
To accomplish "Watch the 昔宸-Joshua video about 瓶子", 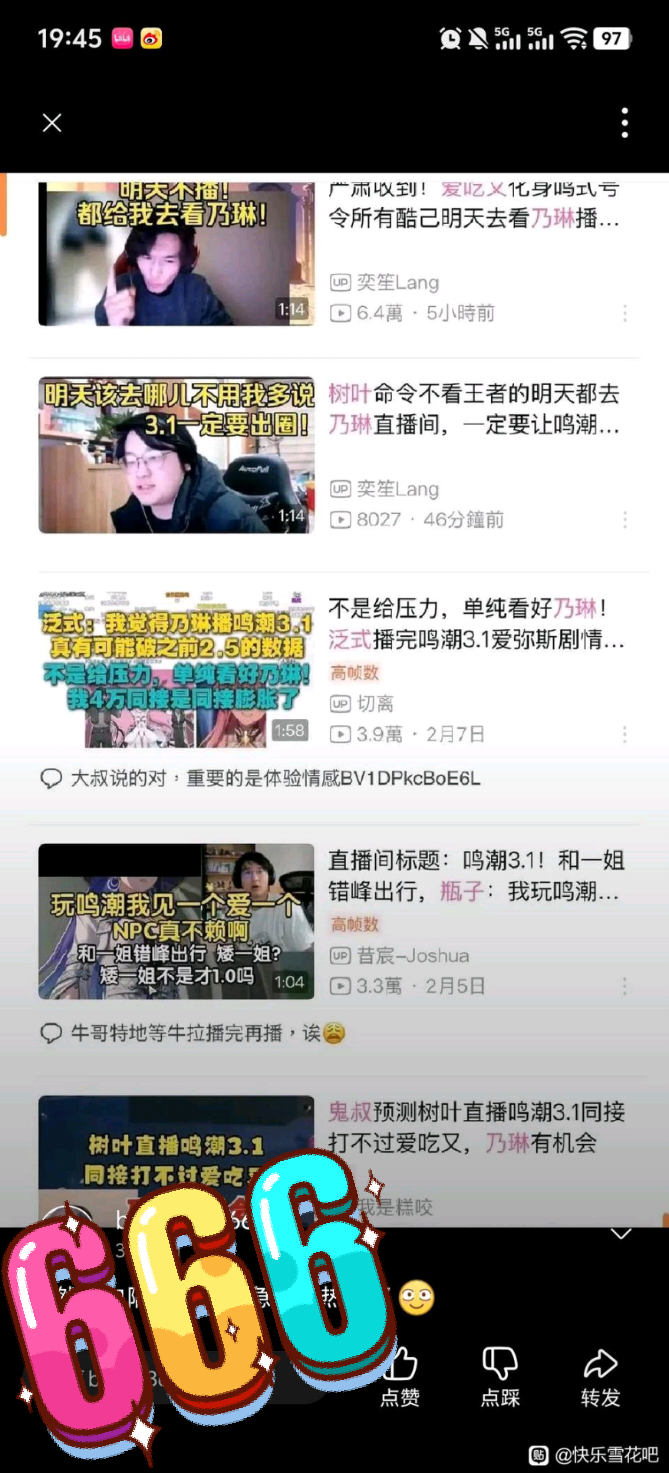I will click(176, 921).
